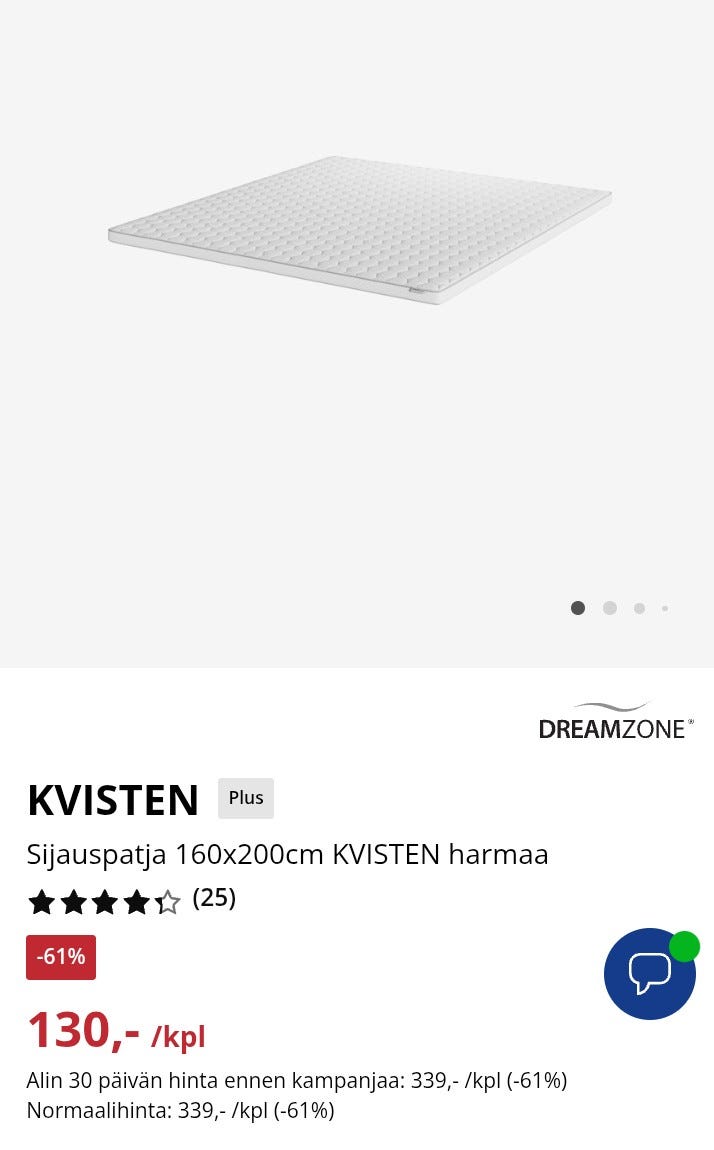
Task: Open the KVISTEN mattress topper product image
Action: click(x=360, y=230)
